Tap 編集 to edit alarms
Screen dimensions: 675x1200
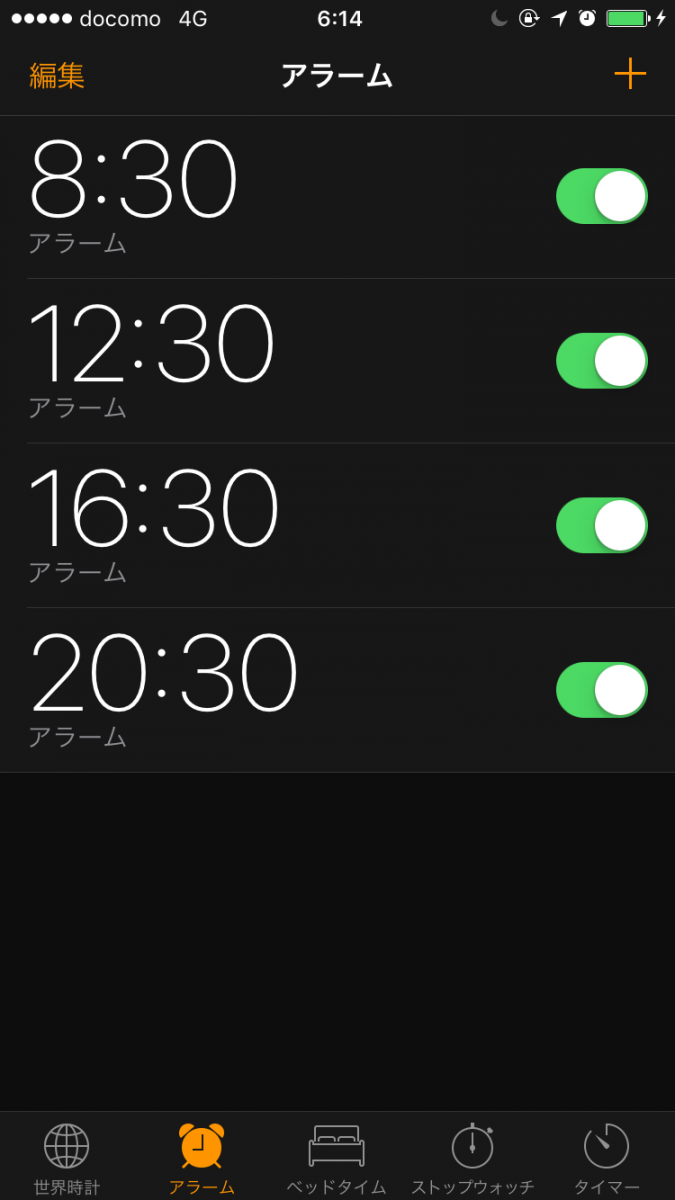pyautogui.click(x=57, y=76)
